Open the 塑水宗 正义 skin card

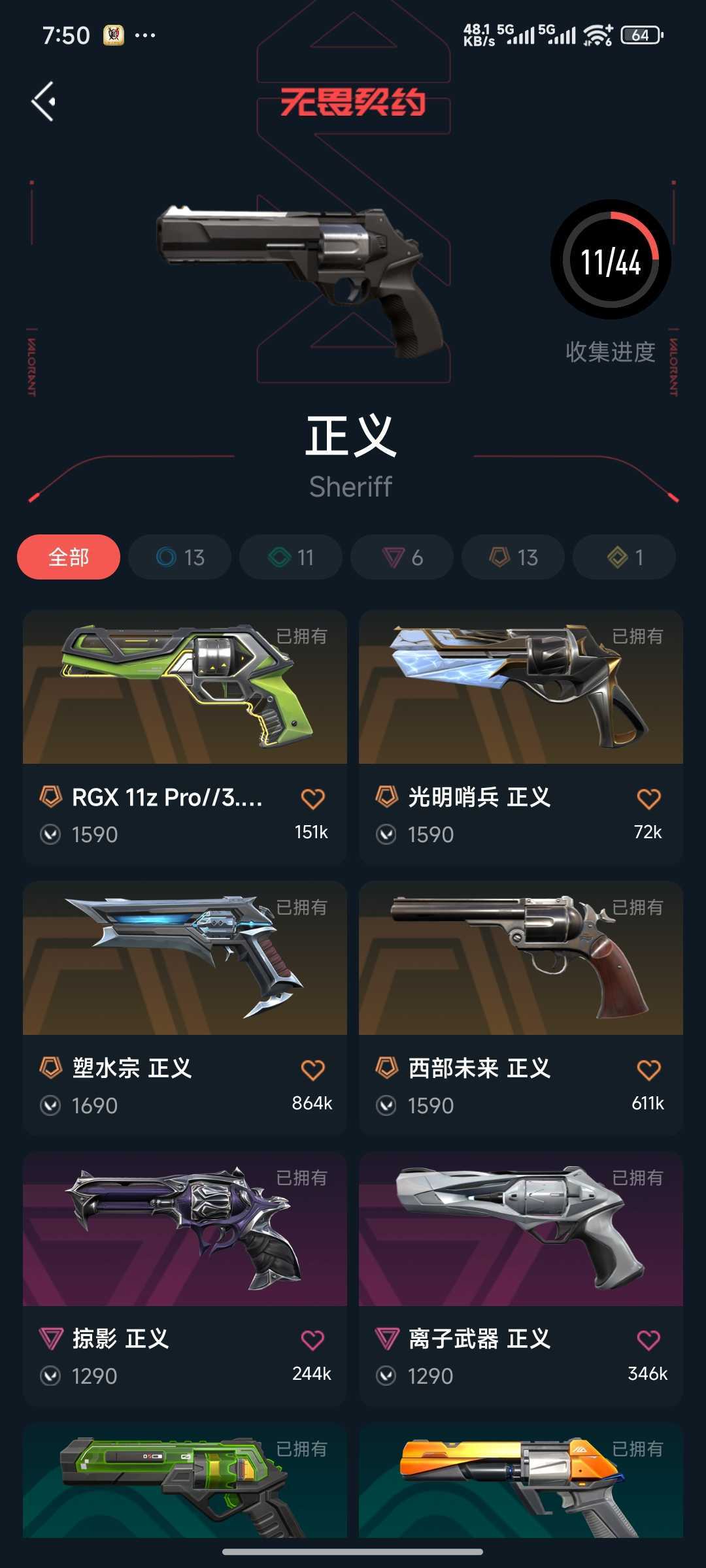185,1008
